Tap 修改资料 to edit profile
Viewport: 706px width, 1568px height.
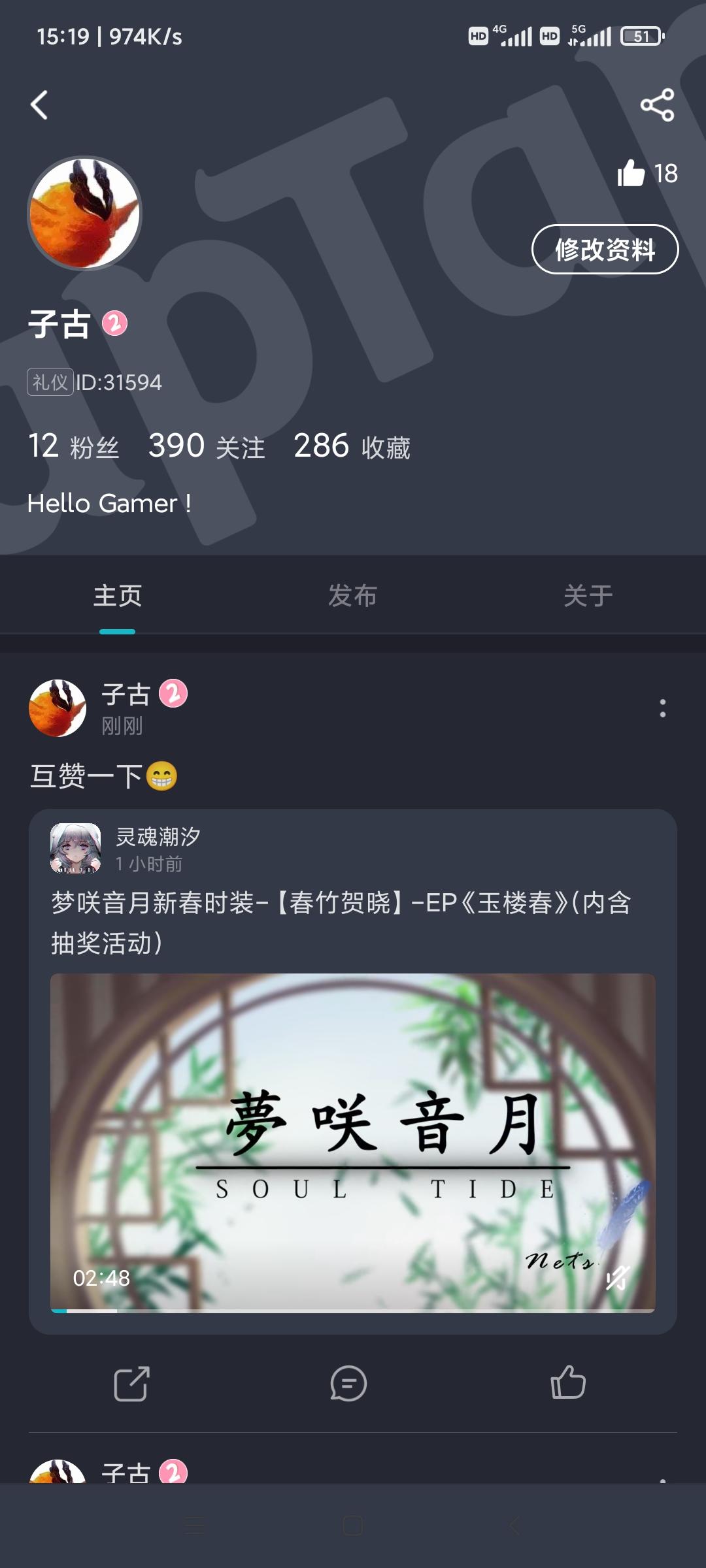click(x=604, y=250)
